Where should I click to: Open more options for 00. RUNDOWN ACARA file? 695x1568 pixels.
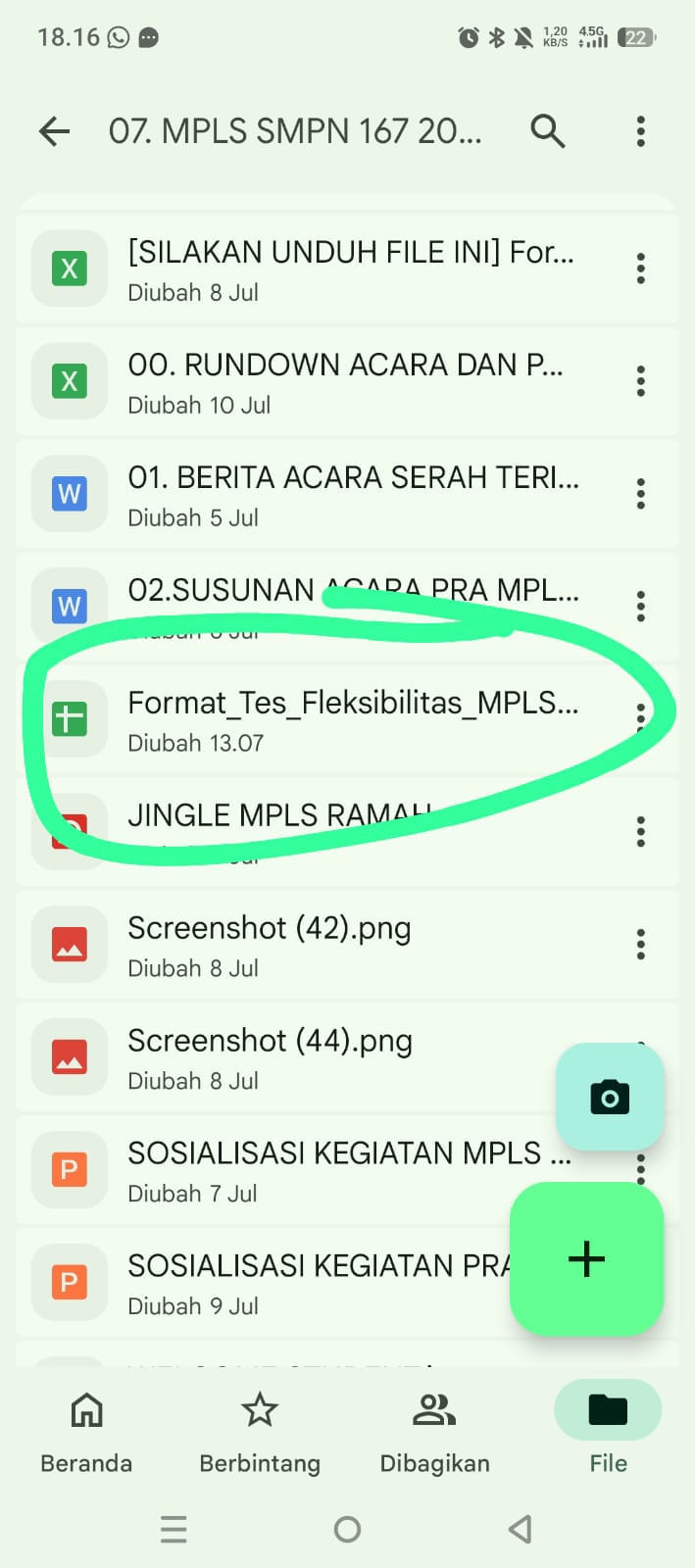pyautogui.click(x=641, y=381)
